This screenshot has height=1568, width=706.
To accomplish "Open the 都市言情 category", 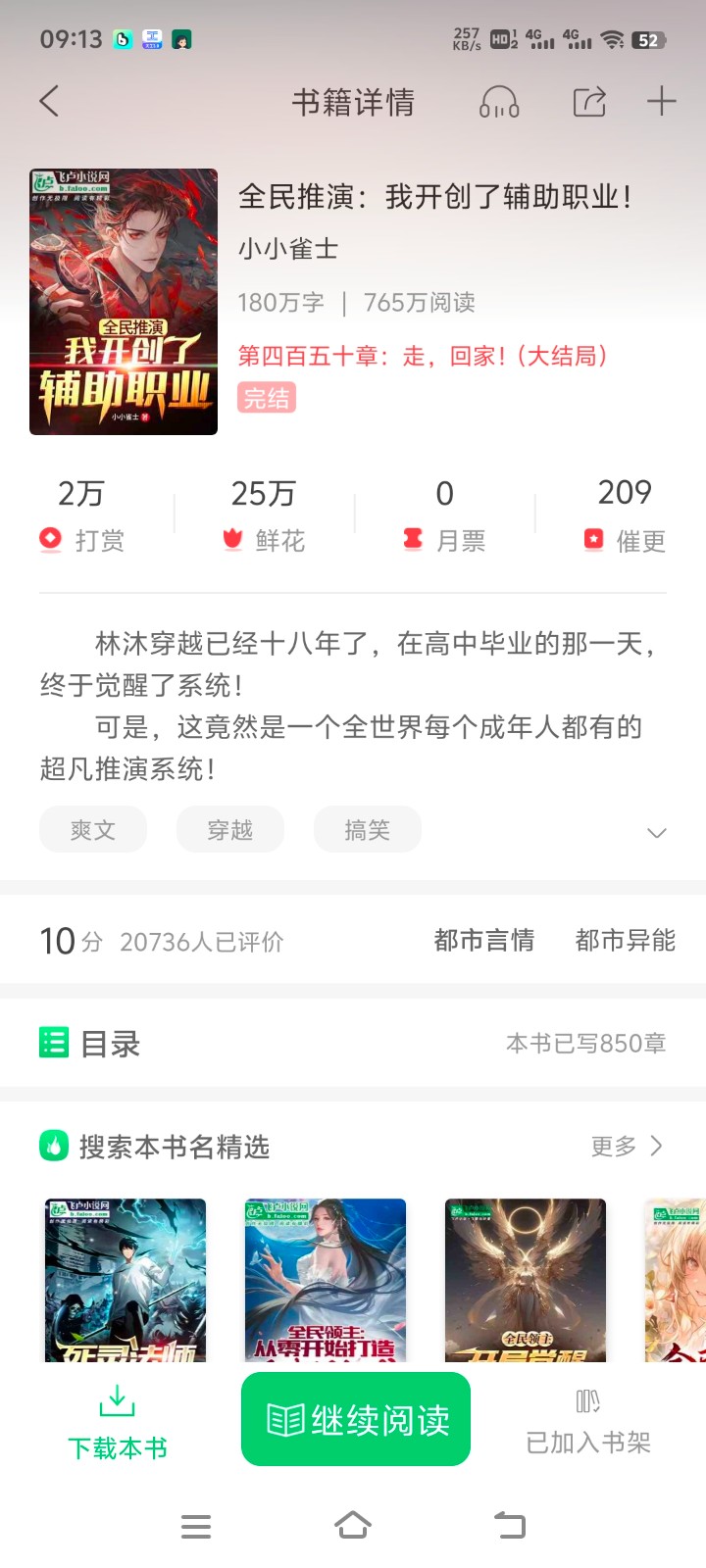I will pyautogui.click(x=484, y=941).
